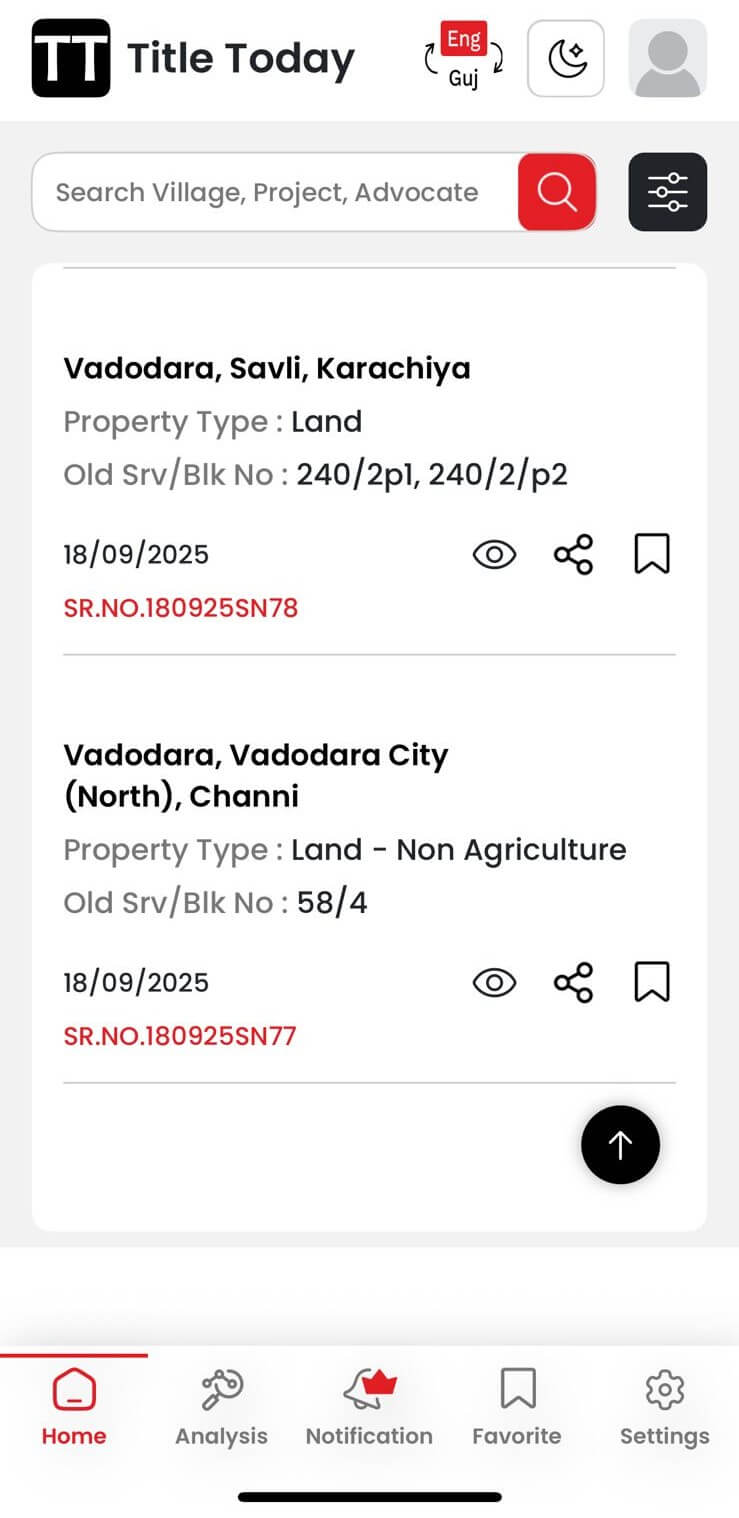Switch language from Eng to Guj
This screenshot has height=1518, width=739.
tap(463, 58)
